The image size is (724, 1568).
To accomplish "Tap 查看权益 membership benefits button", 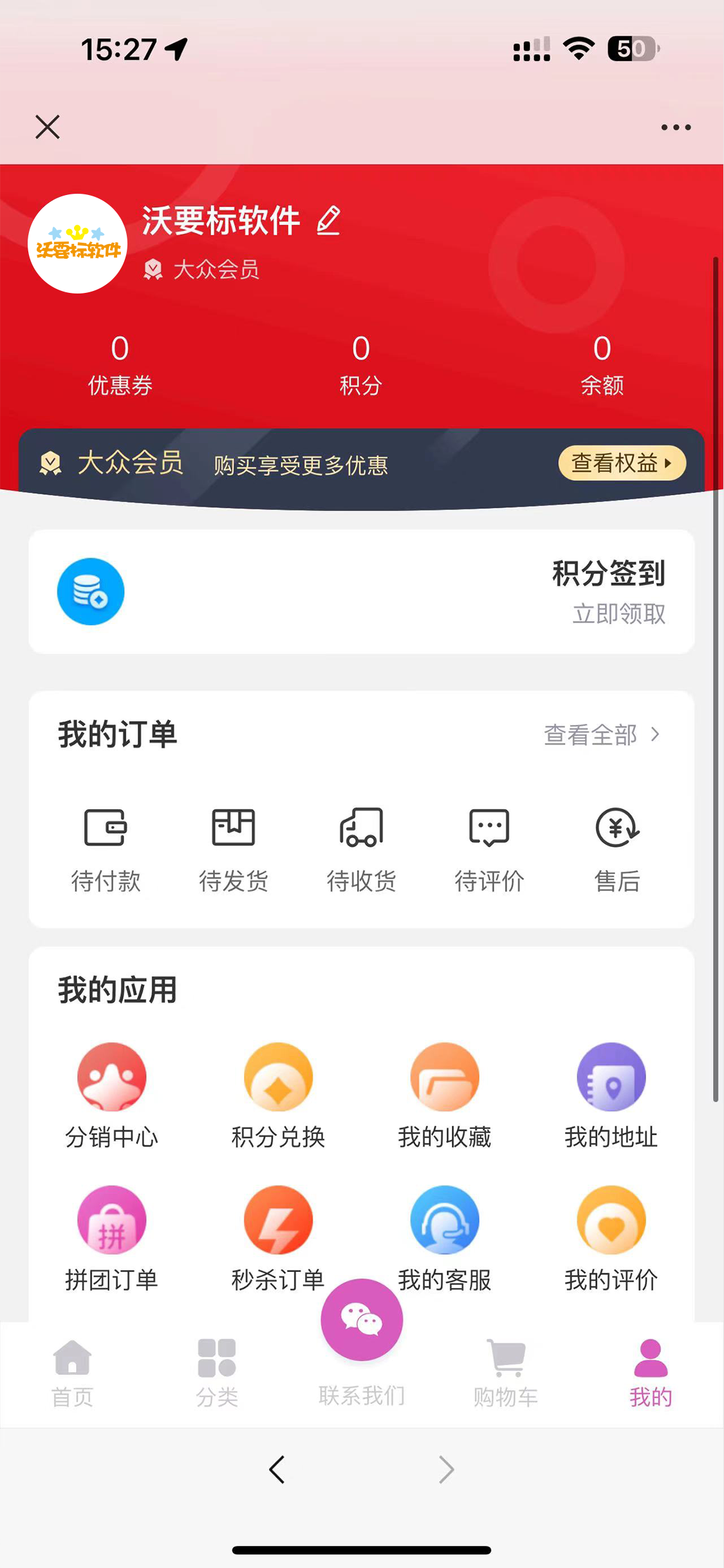I will point(622,463).
